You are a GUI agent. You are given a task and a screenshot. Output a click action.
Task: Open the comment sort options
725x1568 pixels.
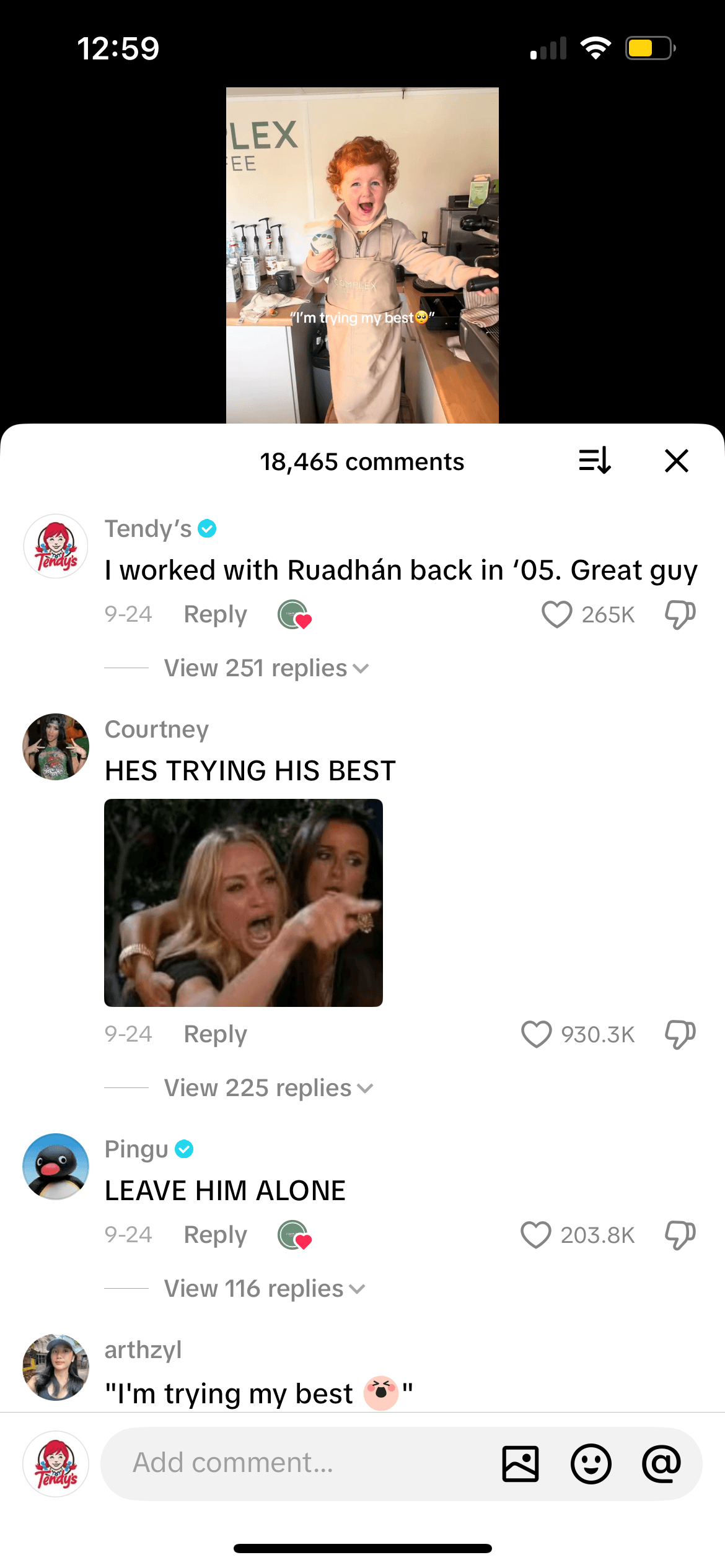pyautogui.click(x=595, y=461)
